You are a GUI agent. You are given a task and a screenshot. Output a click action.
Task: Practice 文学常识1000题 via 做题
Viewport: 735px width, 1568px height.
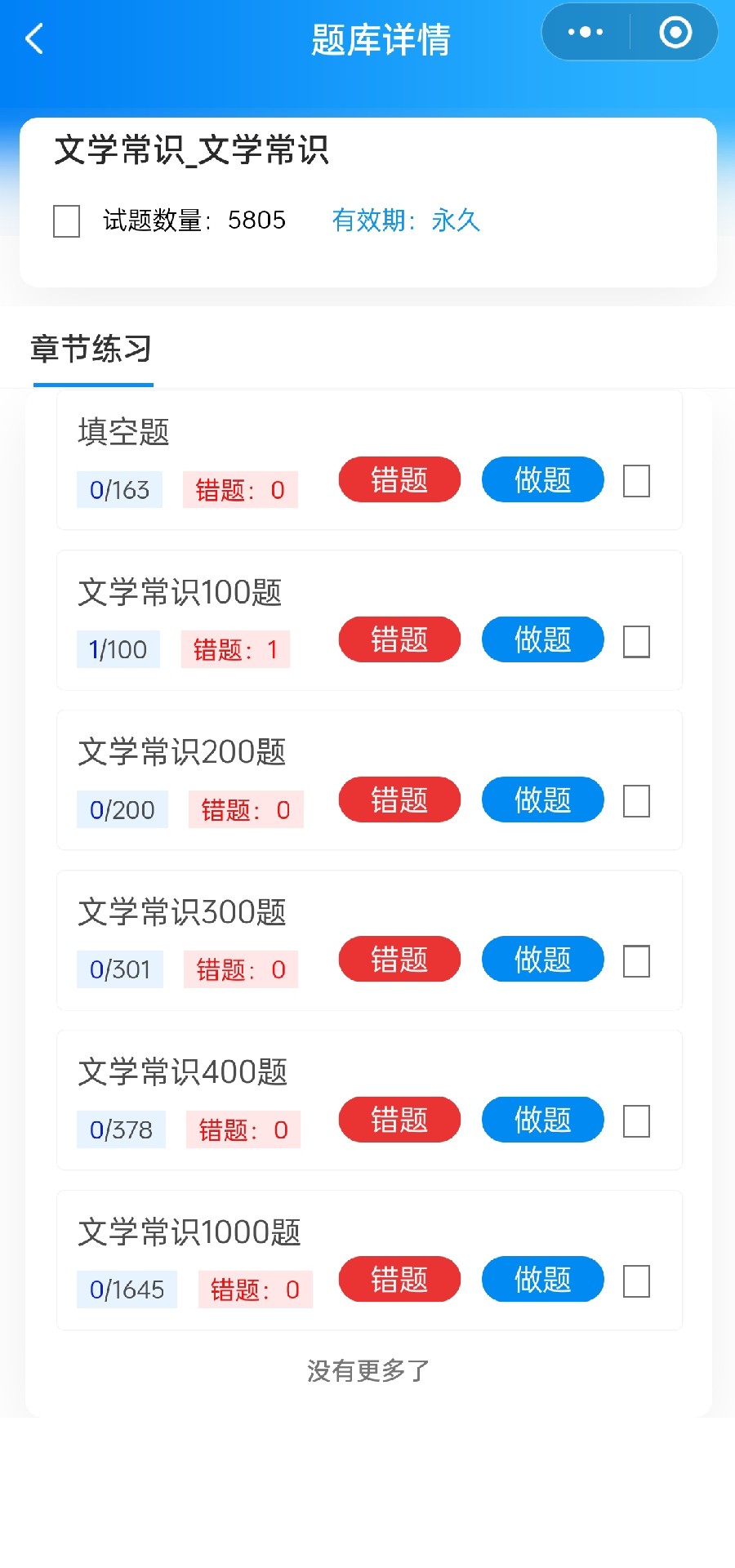point(542,1279)
